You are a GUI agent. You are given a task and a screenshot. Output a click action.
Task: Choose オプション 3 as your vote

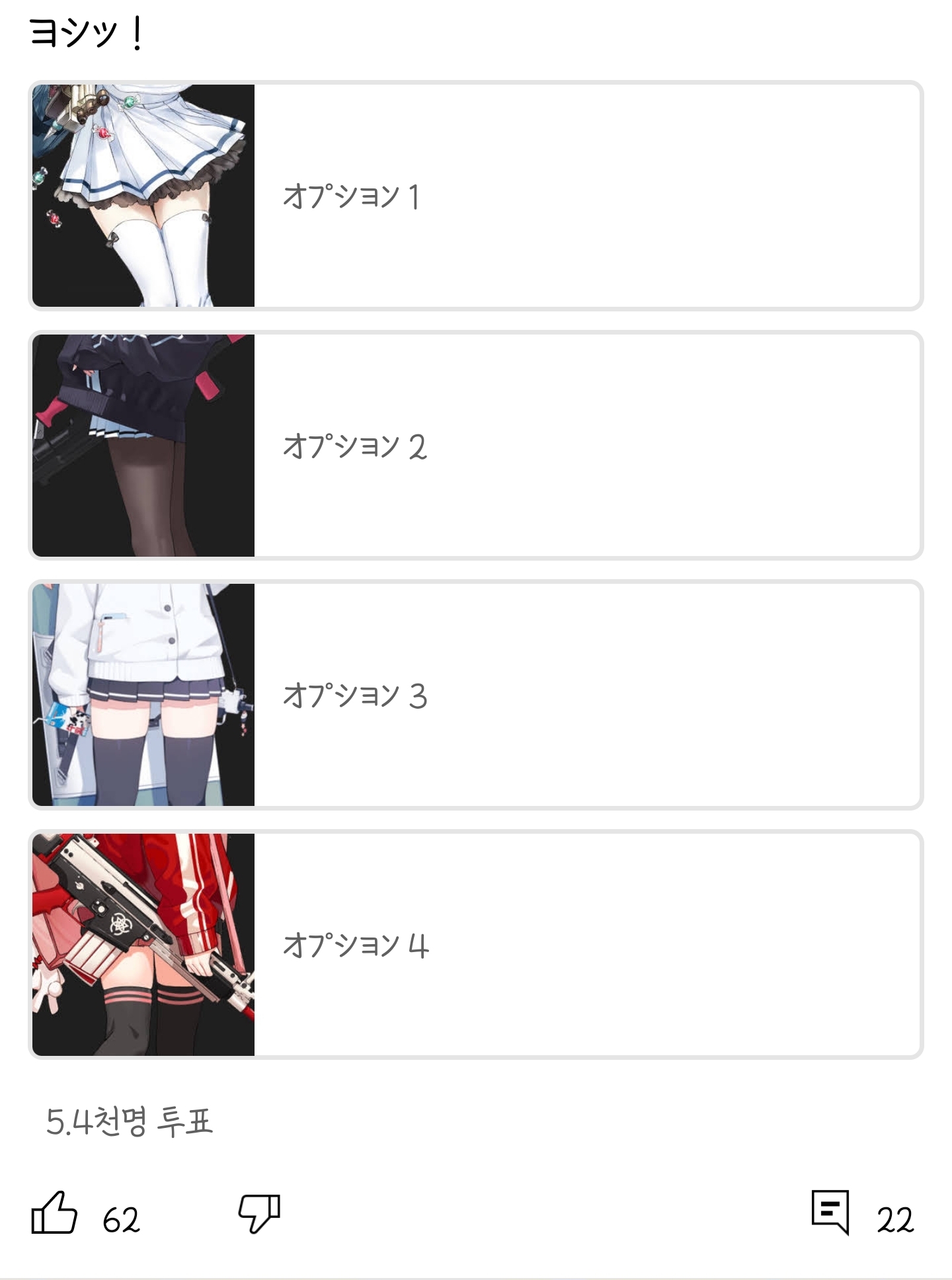pyautogui.click(x=476, y=695)
